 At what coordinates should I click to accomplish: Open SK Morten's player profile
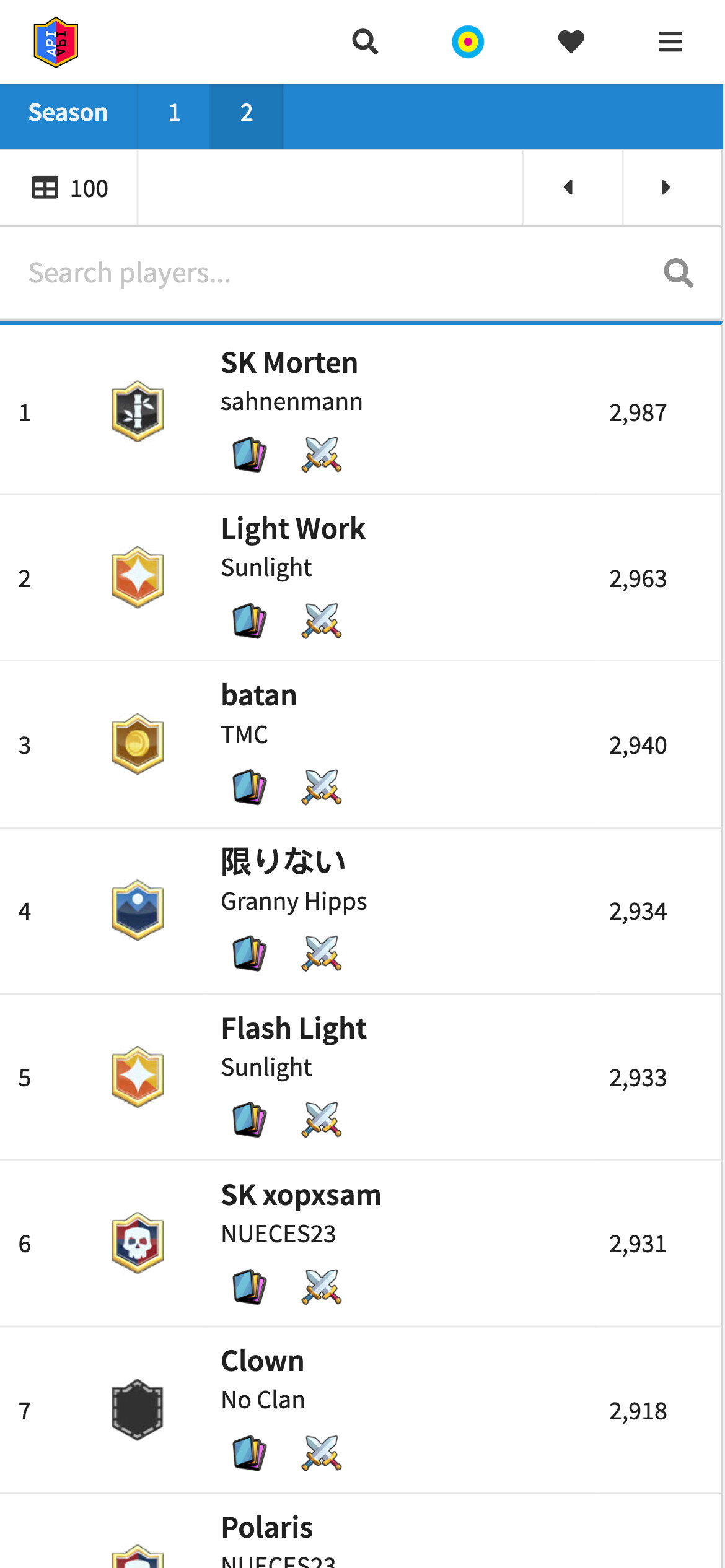pos(289,363)
